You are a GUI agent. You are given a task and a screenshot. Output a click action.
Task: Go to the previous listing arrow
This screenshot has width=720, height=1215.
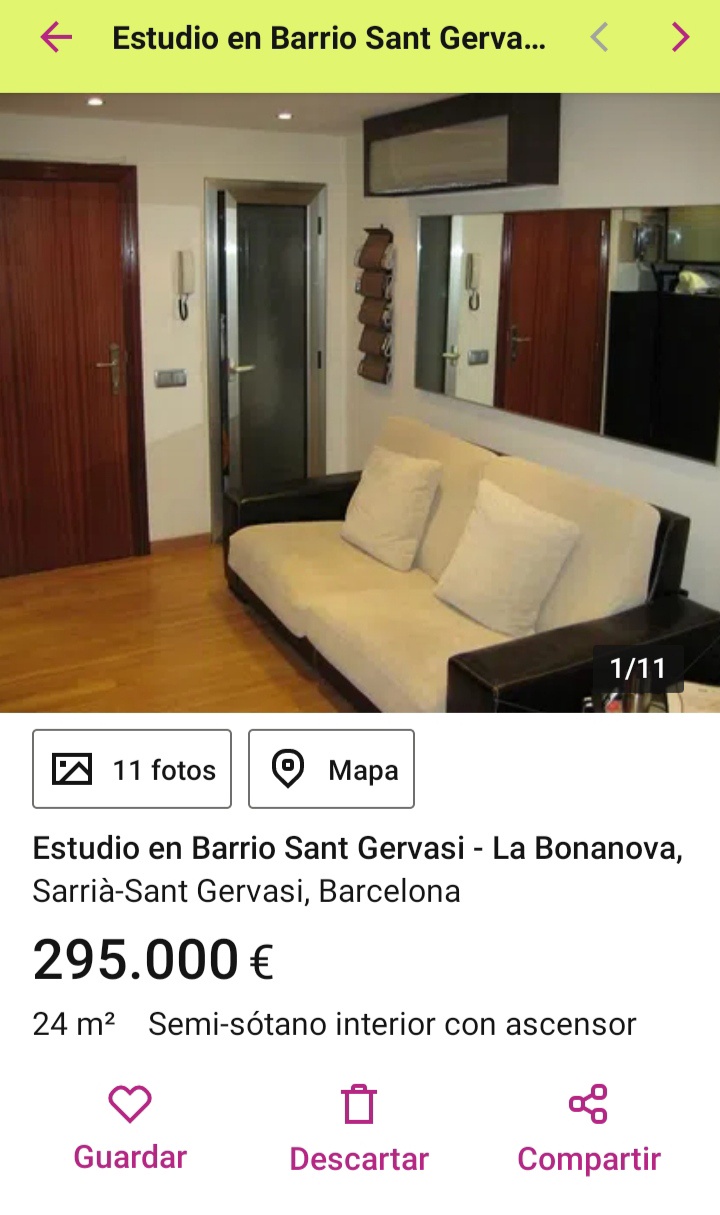(599, 38)
